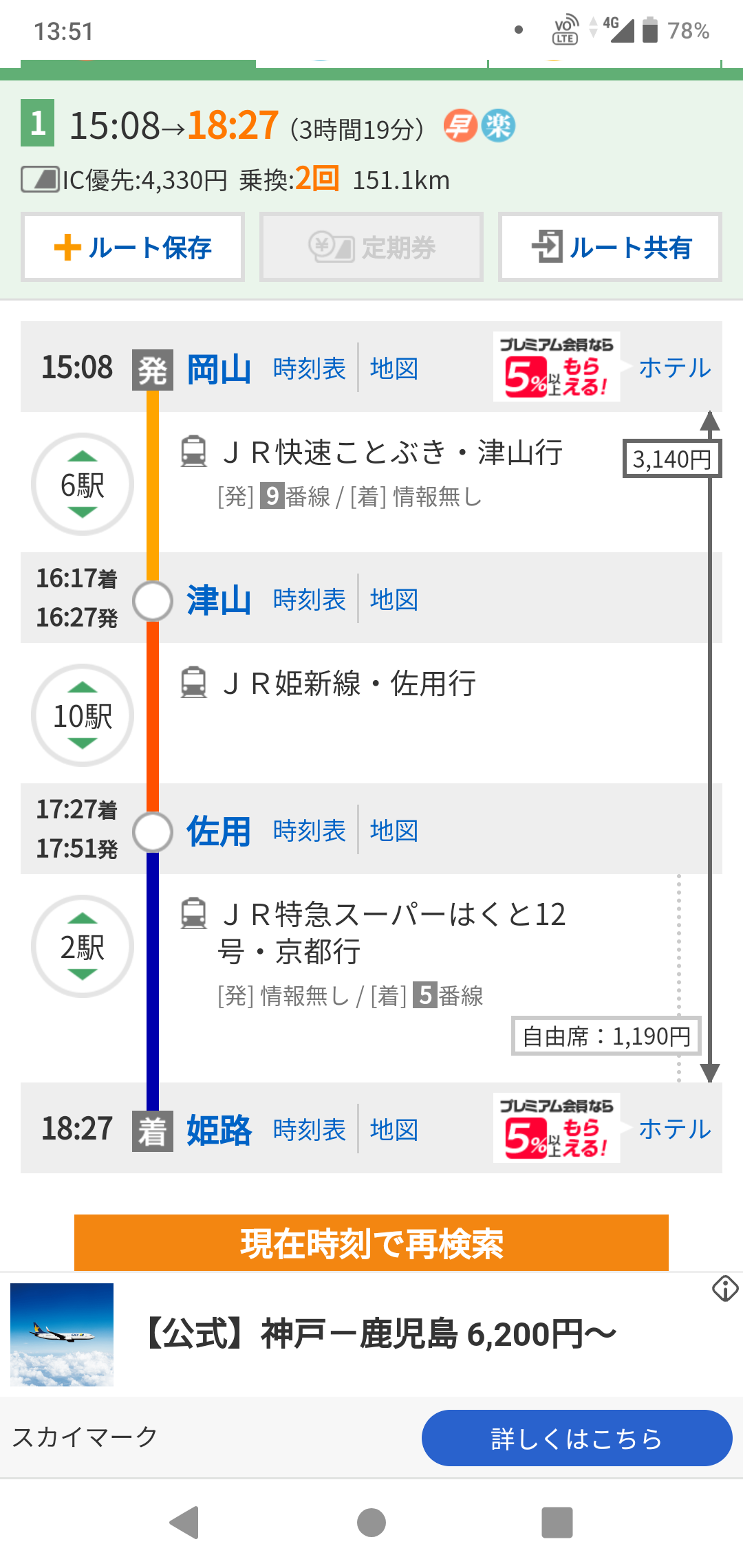Tap 現在時刻で再検索 to search again
Screen dimensions: 743x1568
pyautogui.click(x=371, y=1243)
